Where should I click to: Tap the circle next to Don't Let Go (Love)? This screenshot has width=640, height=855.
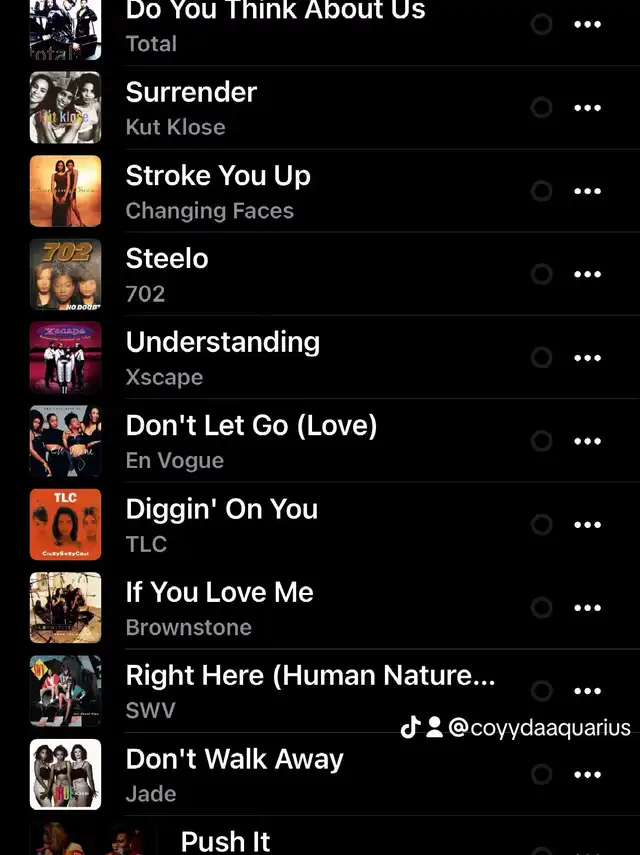(541, 440)
